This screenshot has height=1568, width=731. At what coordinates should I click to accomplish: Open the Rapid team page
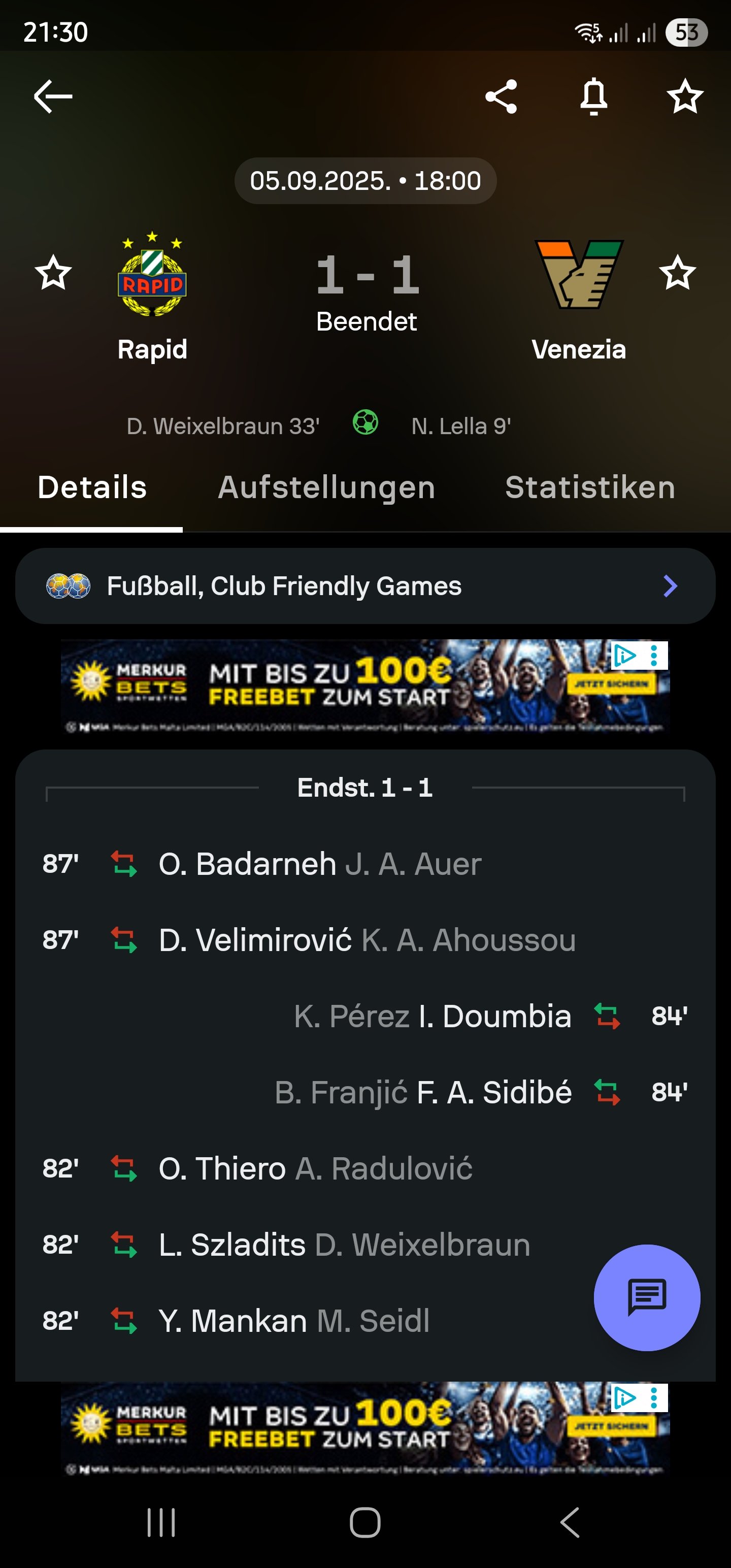(152, 297)
